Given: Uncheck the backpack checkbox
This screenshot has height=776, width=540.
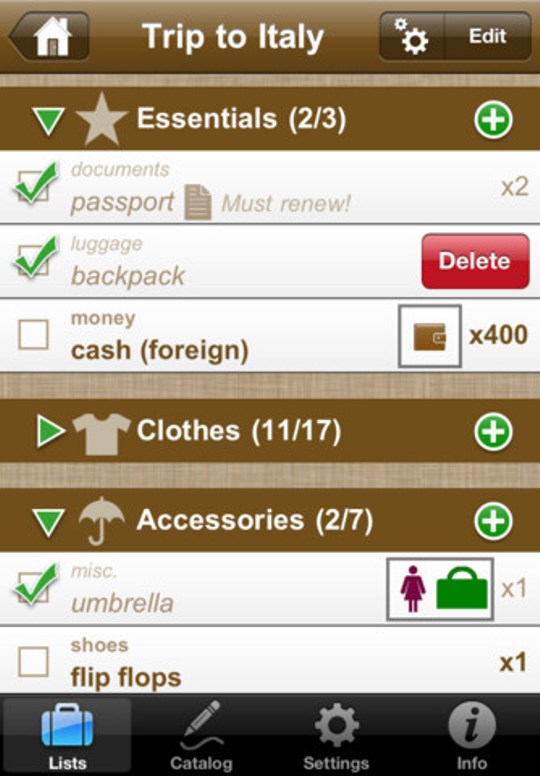Looking at the screenshot, I should [35, 259].
